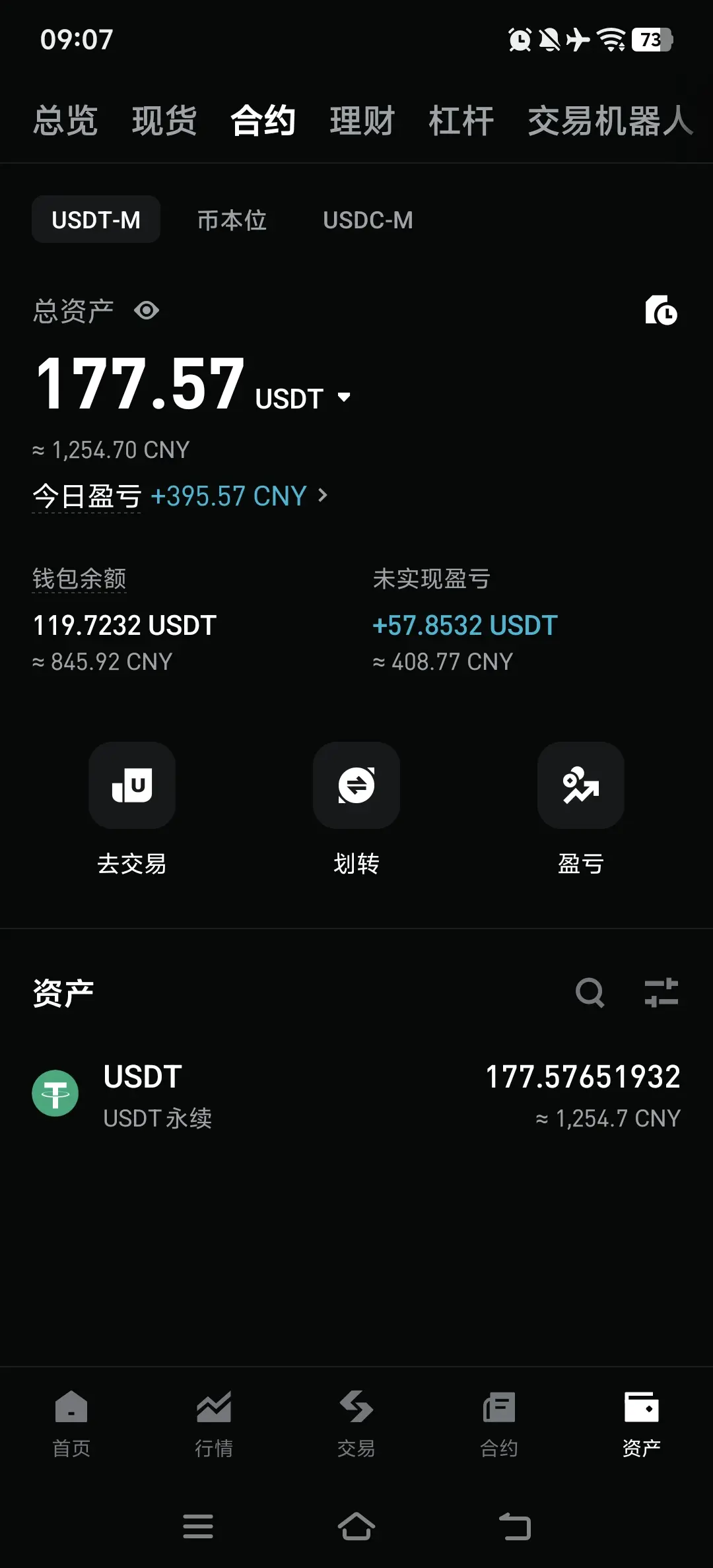Open the asset filter settings
This screenshot has width=713, height=1568.
tap(662, 993)
